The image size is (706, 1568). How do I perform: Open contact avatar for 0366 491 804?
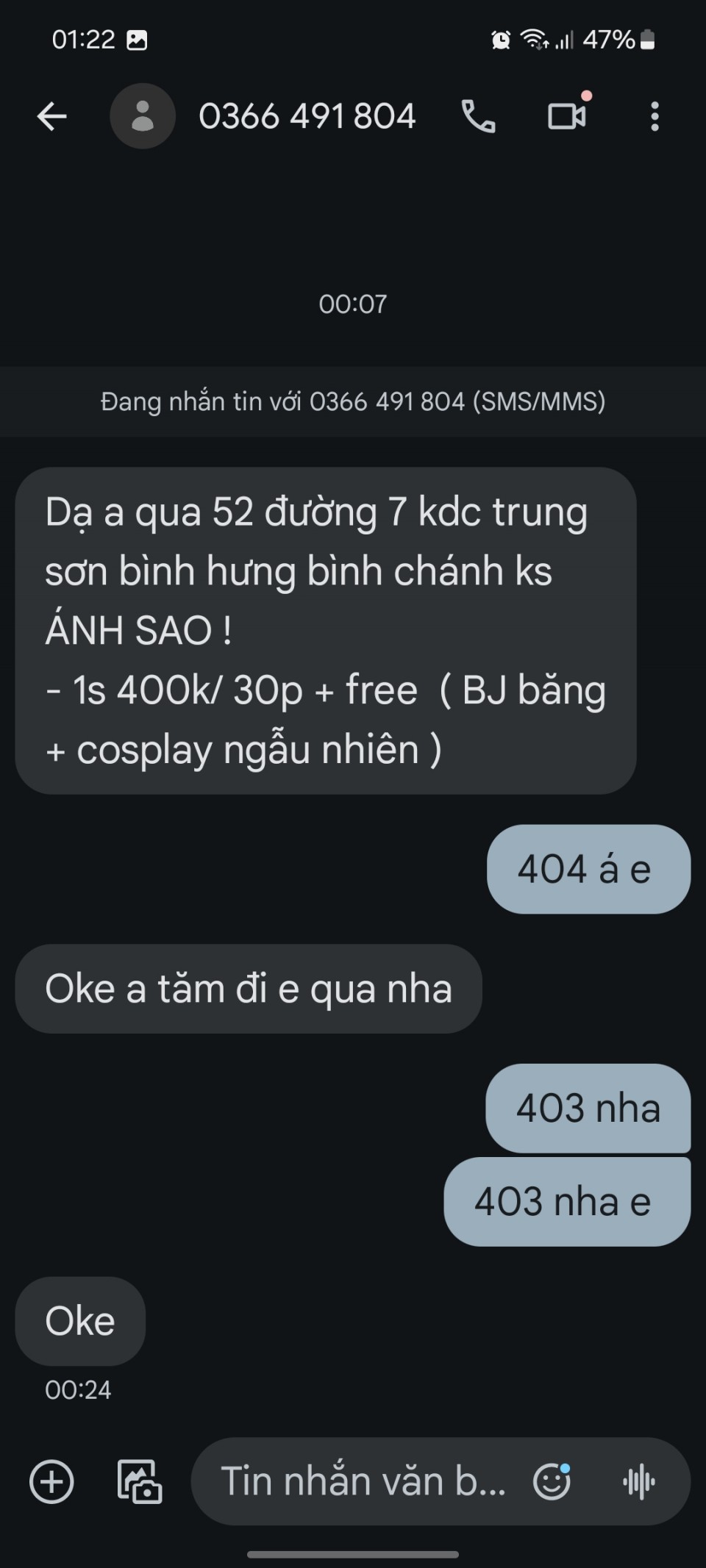[x=142, y=117]
